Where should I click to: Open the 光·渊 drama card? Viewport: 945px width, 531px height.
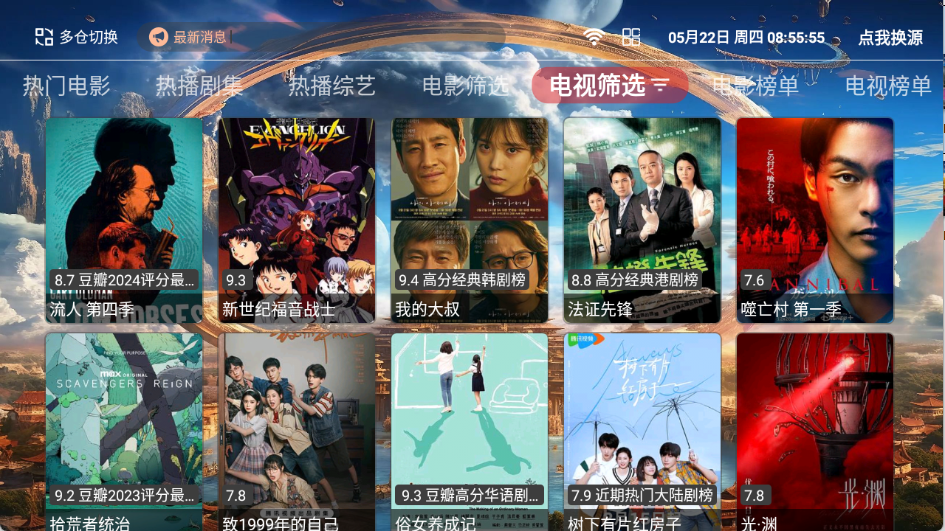point(815,432)
